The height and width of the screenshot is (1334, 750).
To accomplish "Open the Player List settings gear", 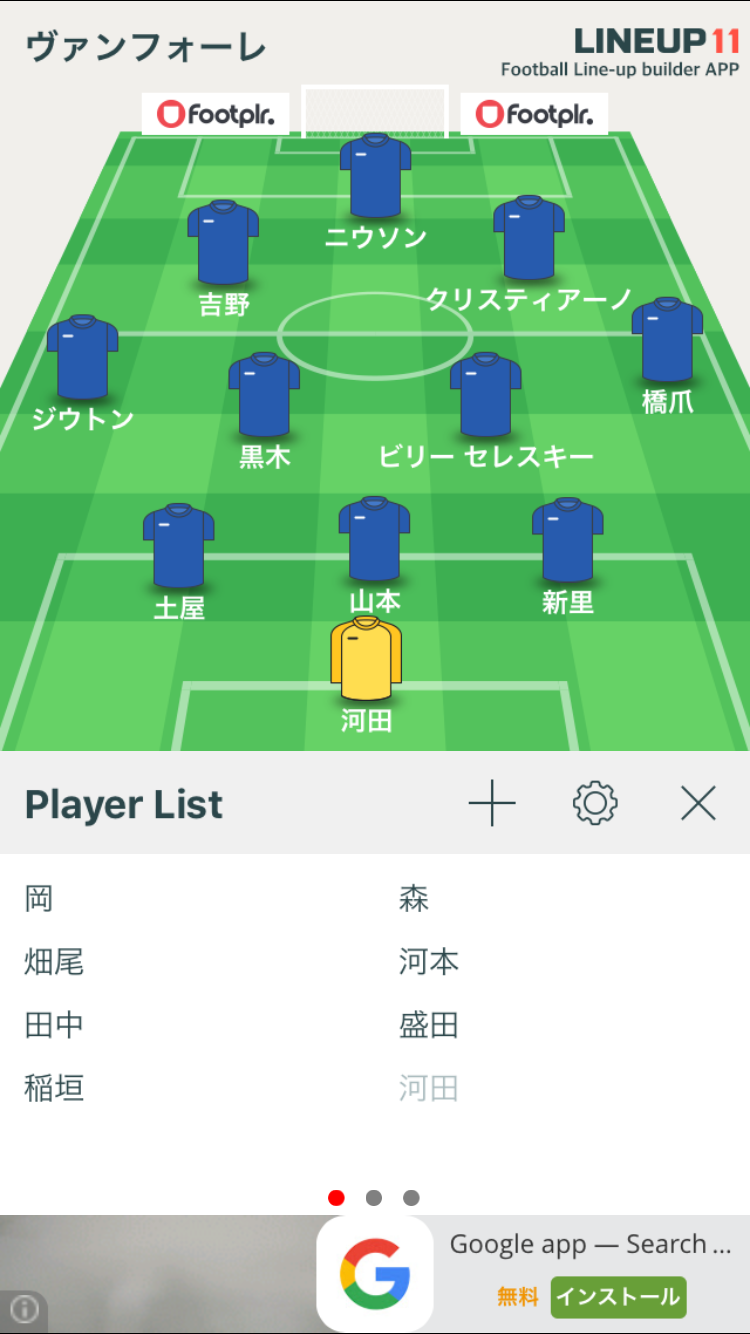I will [595, 803].
